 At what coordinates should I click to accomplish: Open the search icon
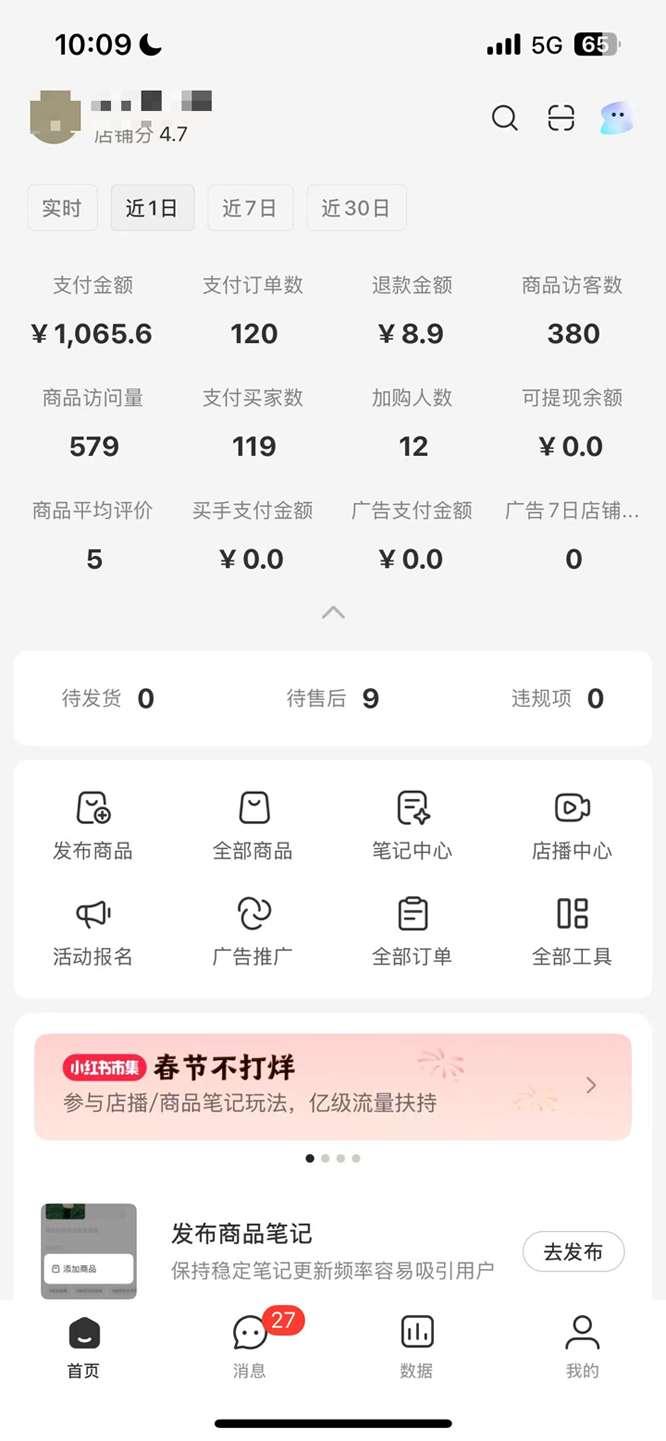click(x=505, y=119)
